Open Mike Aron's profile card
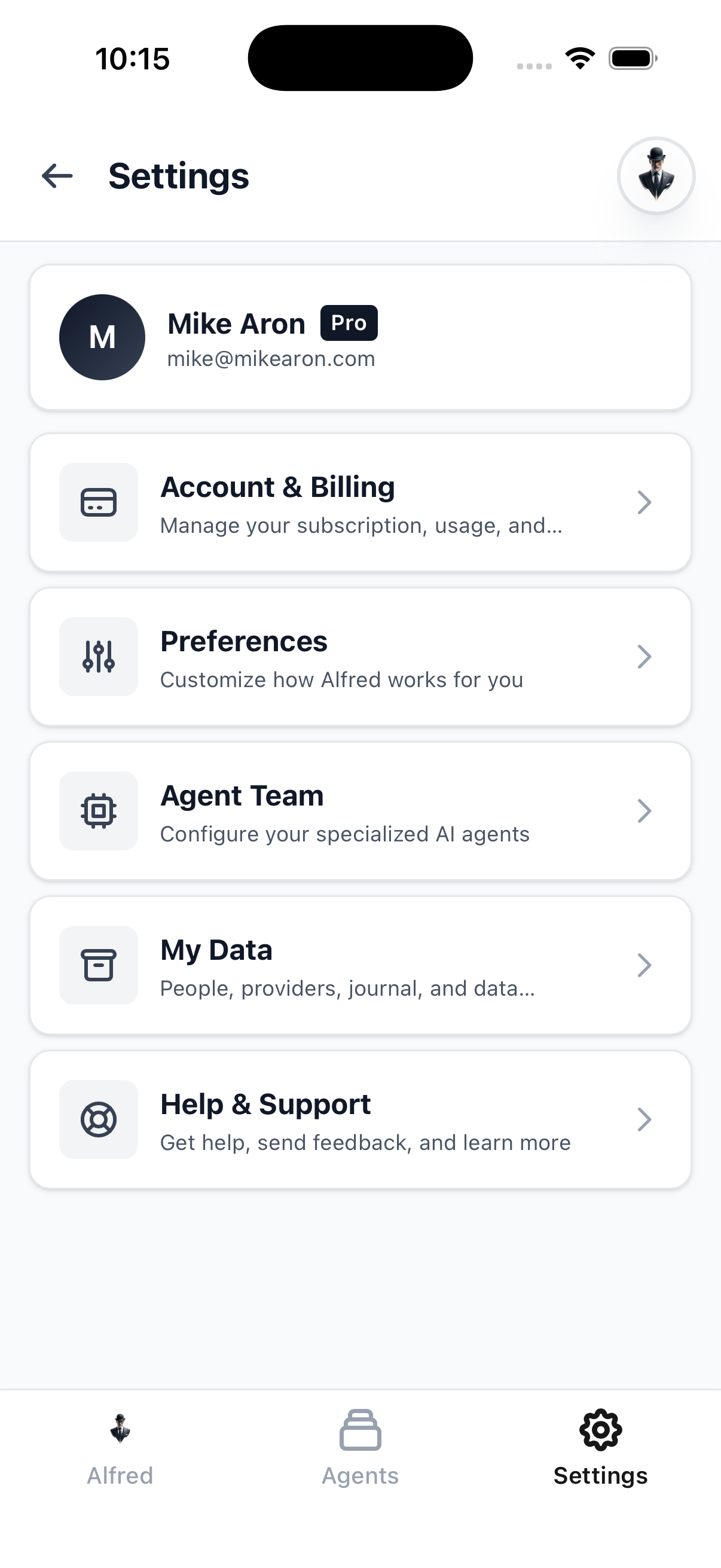 (x=360, y=337)
